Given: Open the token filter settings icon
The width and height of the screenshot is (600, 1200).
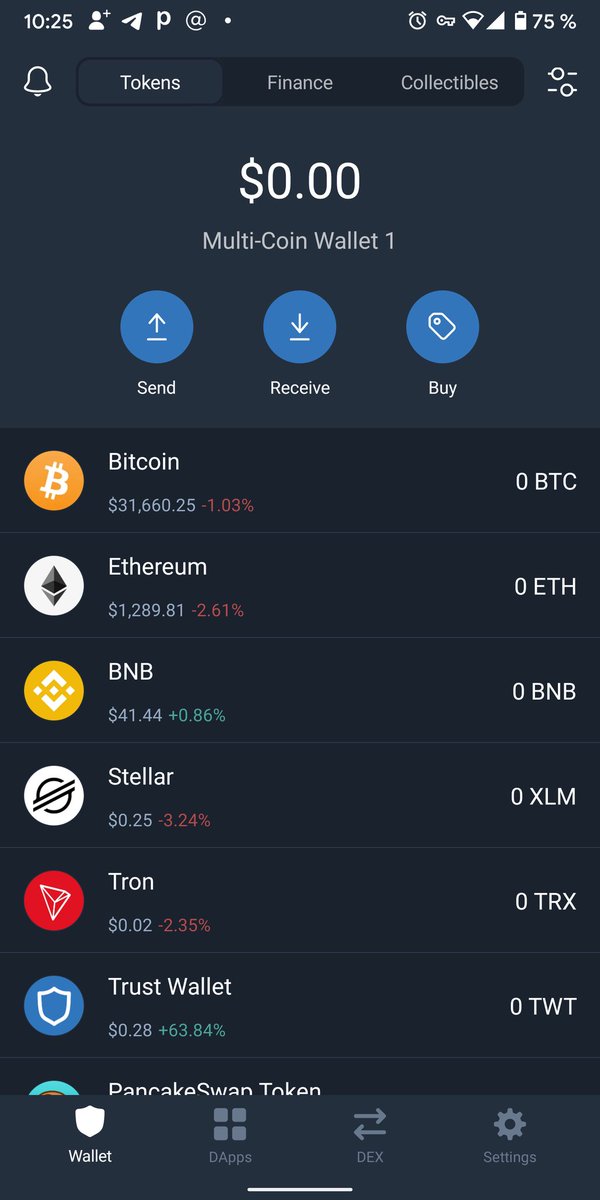Looking at the screenshot, I should 562,82.
